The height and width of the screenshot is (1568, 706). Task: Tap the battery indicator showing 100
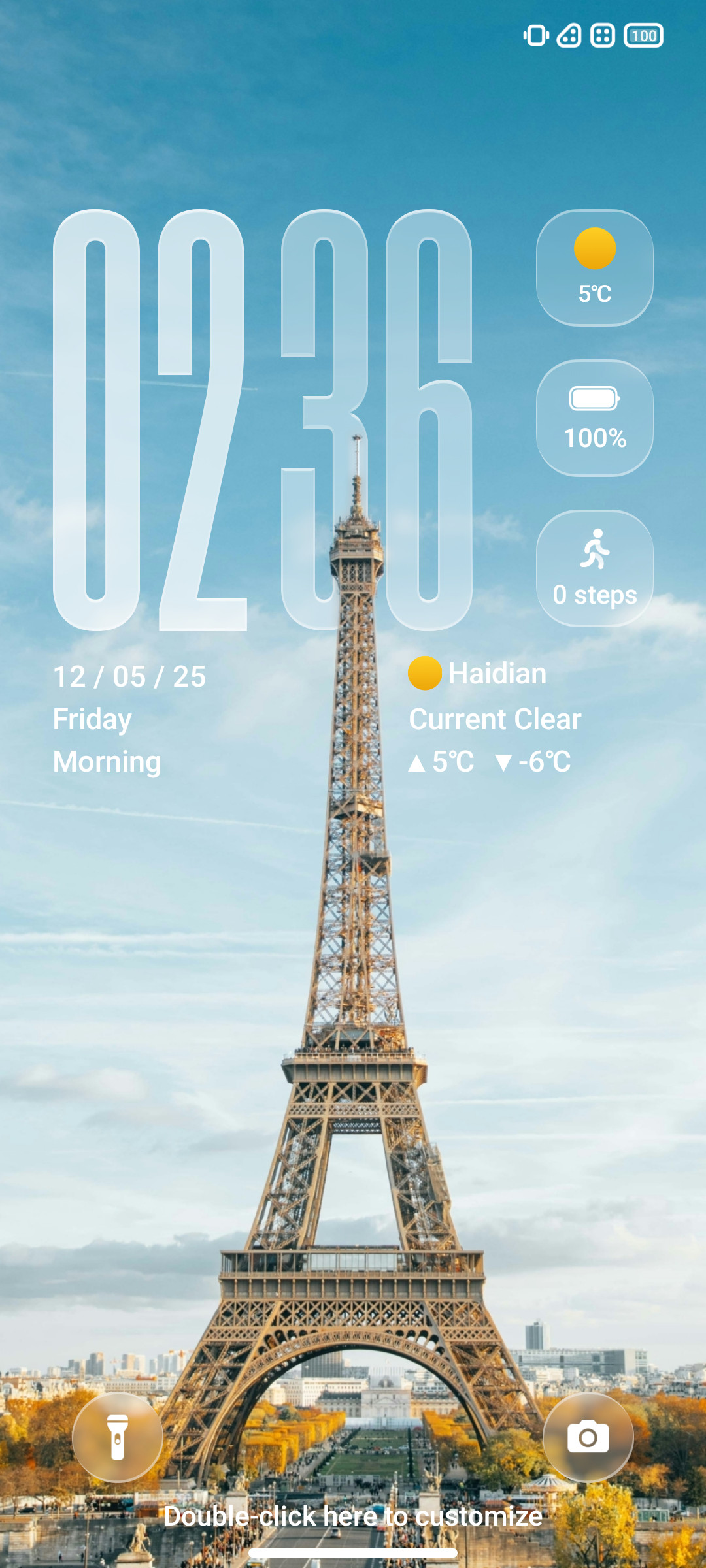(643, 35)
